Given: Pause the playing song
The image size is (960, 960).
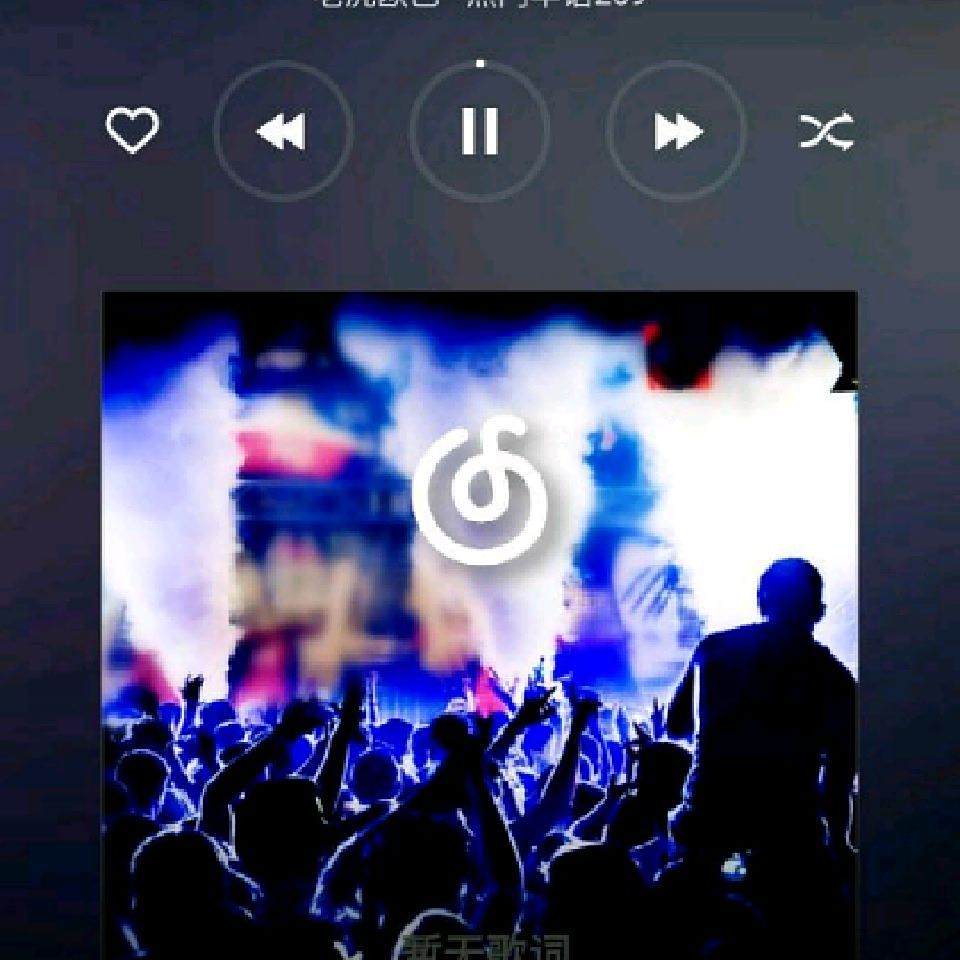Looking at the screenshot, I should (x=480, y=131).
